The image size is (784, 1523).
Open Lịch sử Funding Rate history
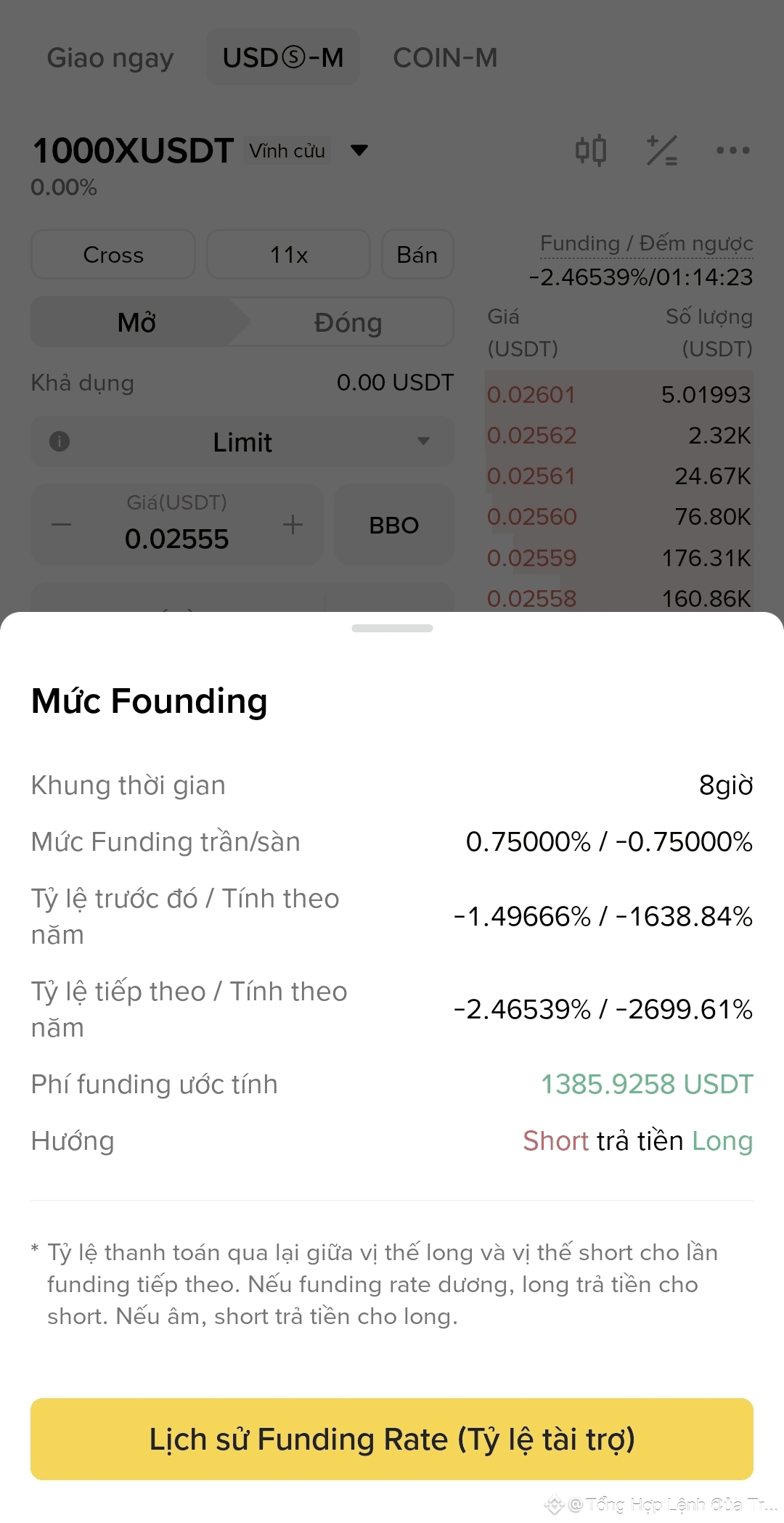coord(392,1439)
